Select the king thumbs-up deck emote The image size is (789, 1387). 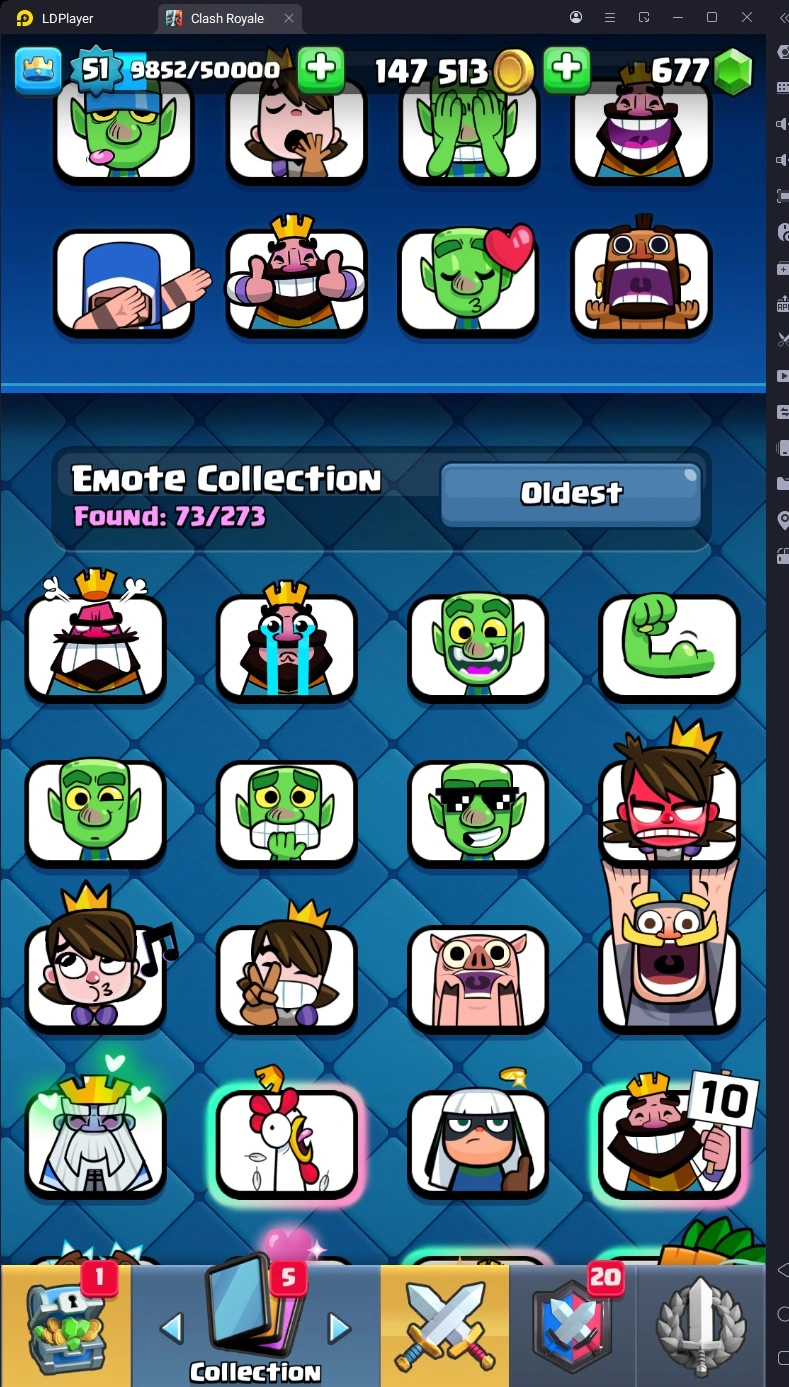click(x=296, y=282)
